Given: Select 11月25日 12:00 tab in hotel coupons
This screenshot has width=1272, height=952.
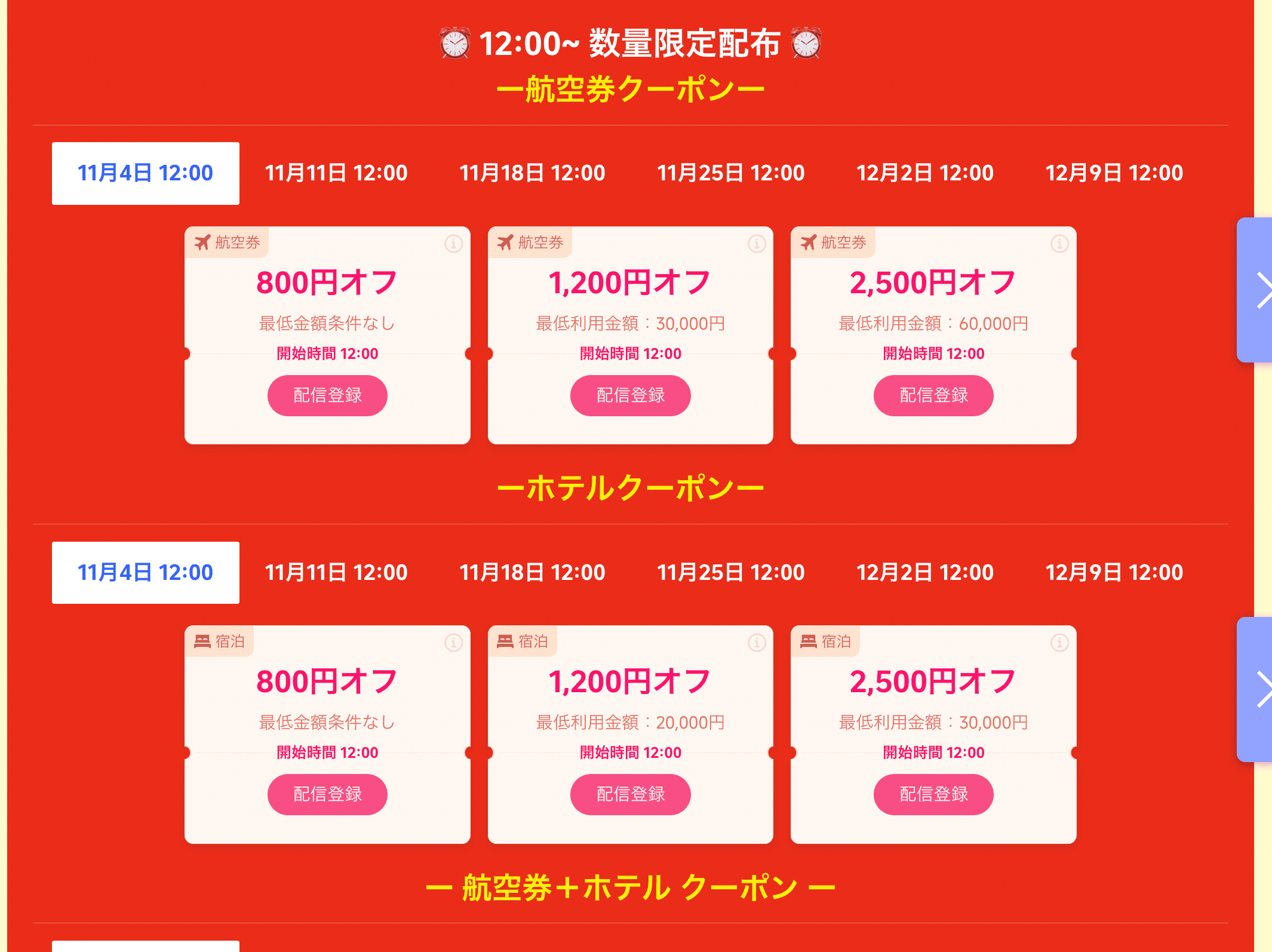Looking at the screenshot, I should (x=730, y=572).
